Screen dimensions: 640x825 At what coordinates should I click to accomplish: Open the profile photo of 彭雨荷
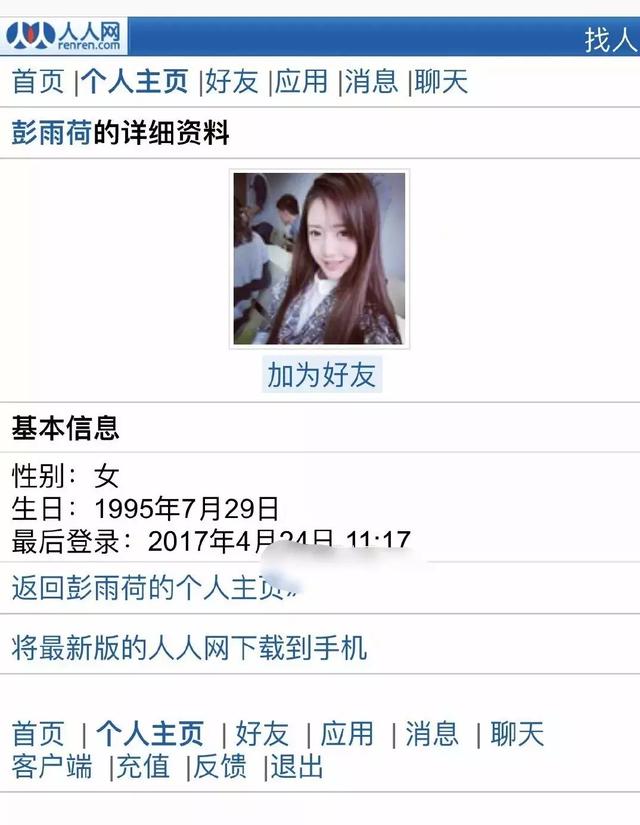[x=320, y=259]
